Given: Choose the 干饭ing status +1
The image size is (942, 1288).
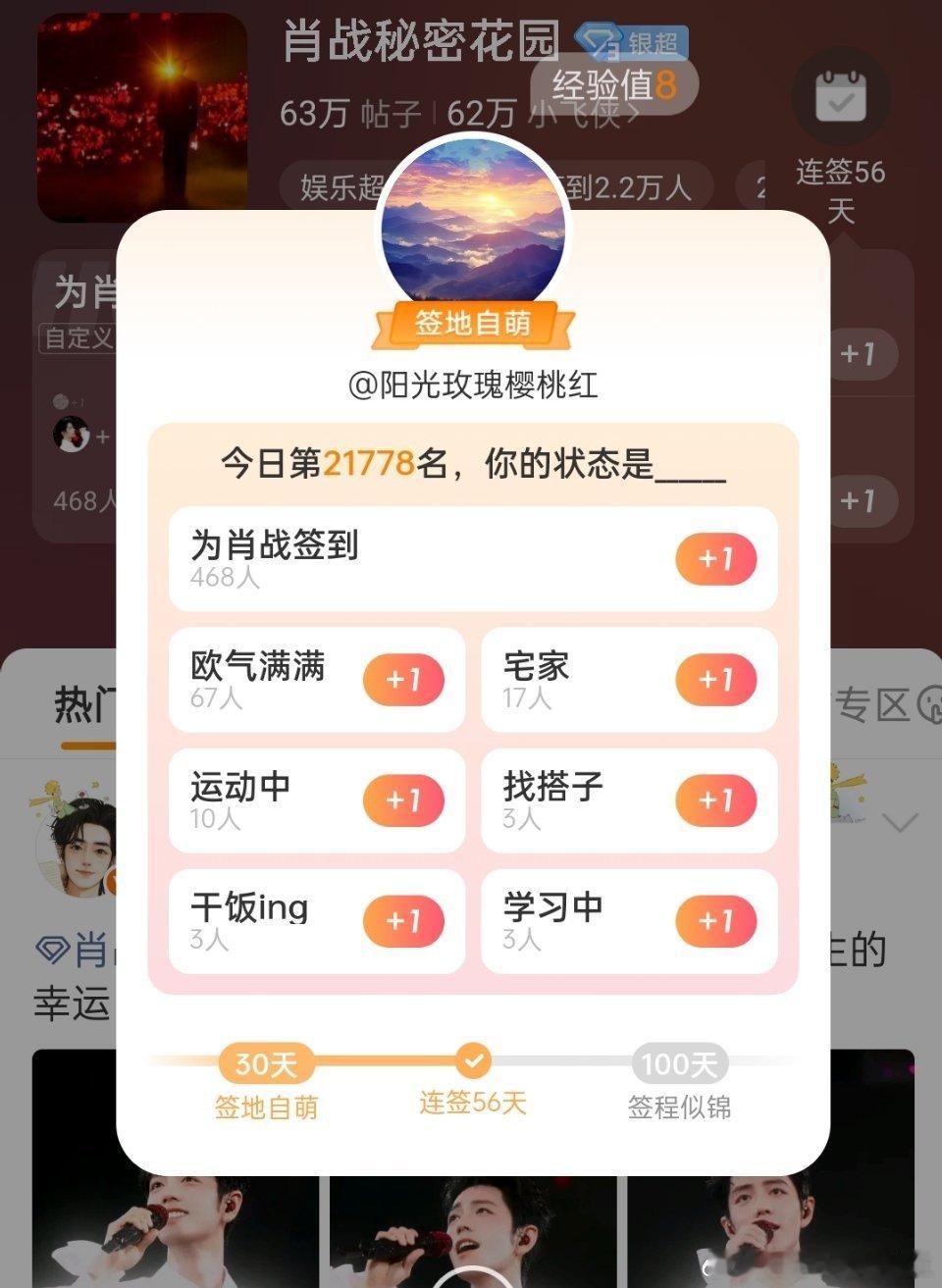Looking at the screenshot, I should [x=403, y=921].
